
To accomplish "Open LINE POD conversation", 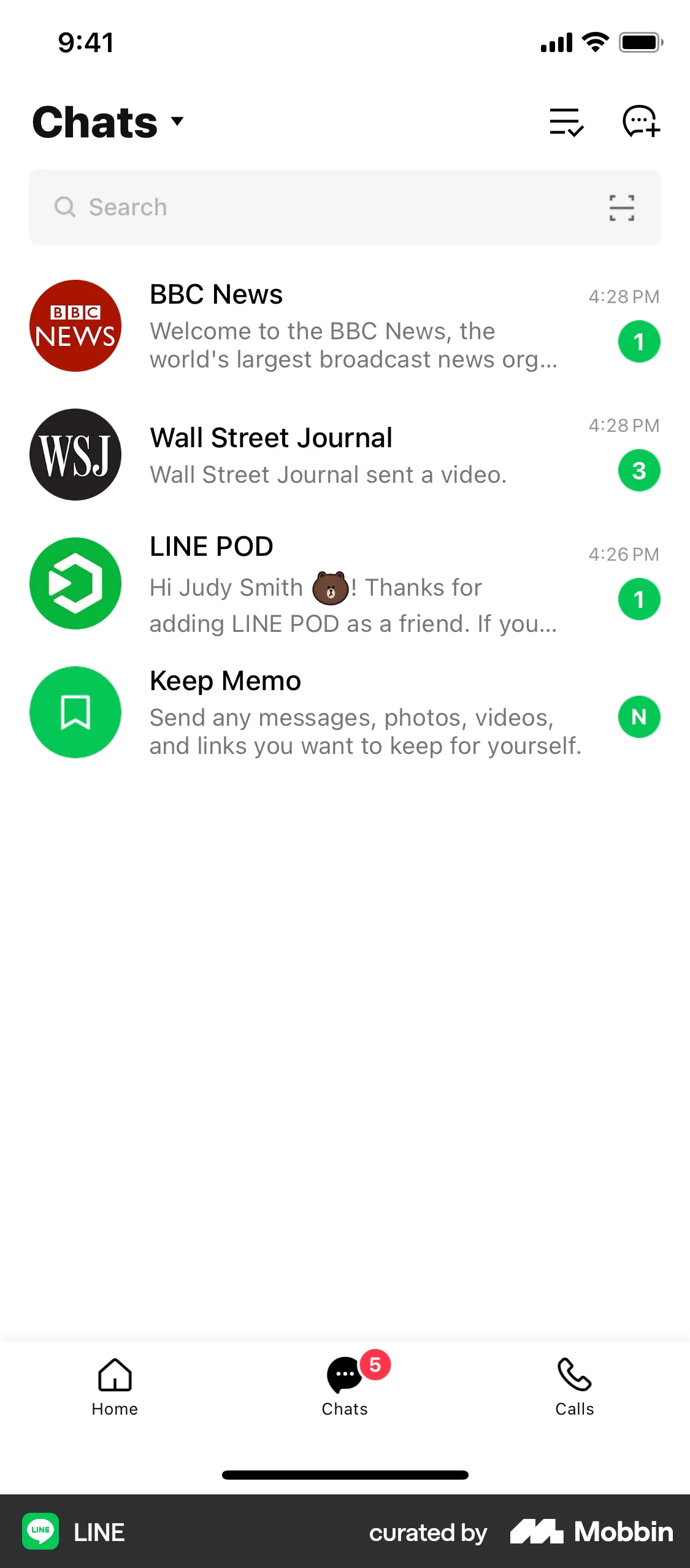I will (343, 583).
